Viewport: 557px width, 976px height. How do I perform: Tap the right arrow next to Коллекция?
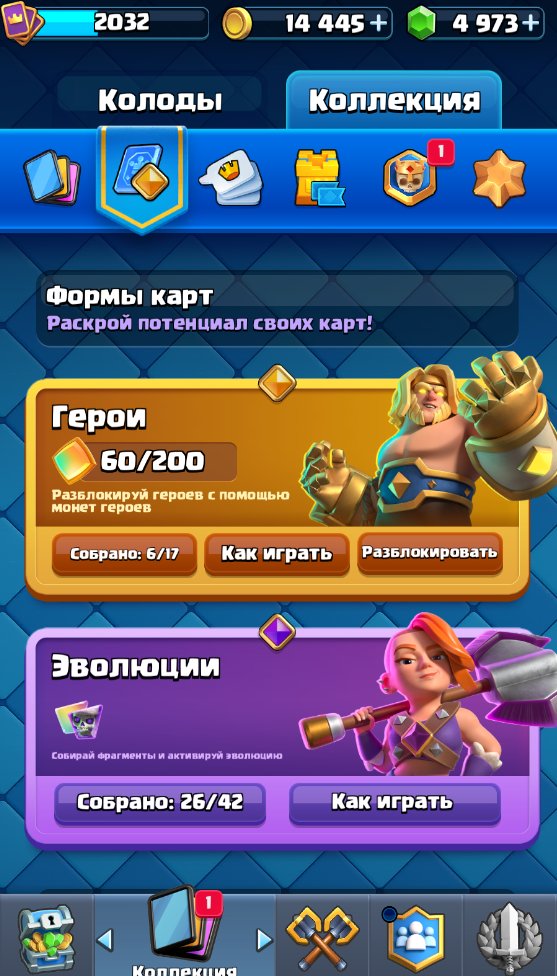coord(264,939)
